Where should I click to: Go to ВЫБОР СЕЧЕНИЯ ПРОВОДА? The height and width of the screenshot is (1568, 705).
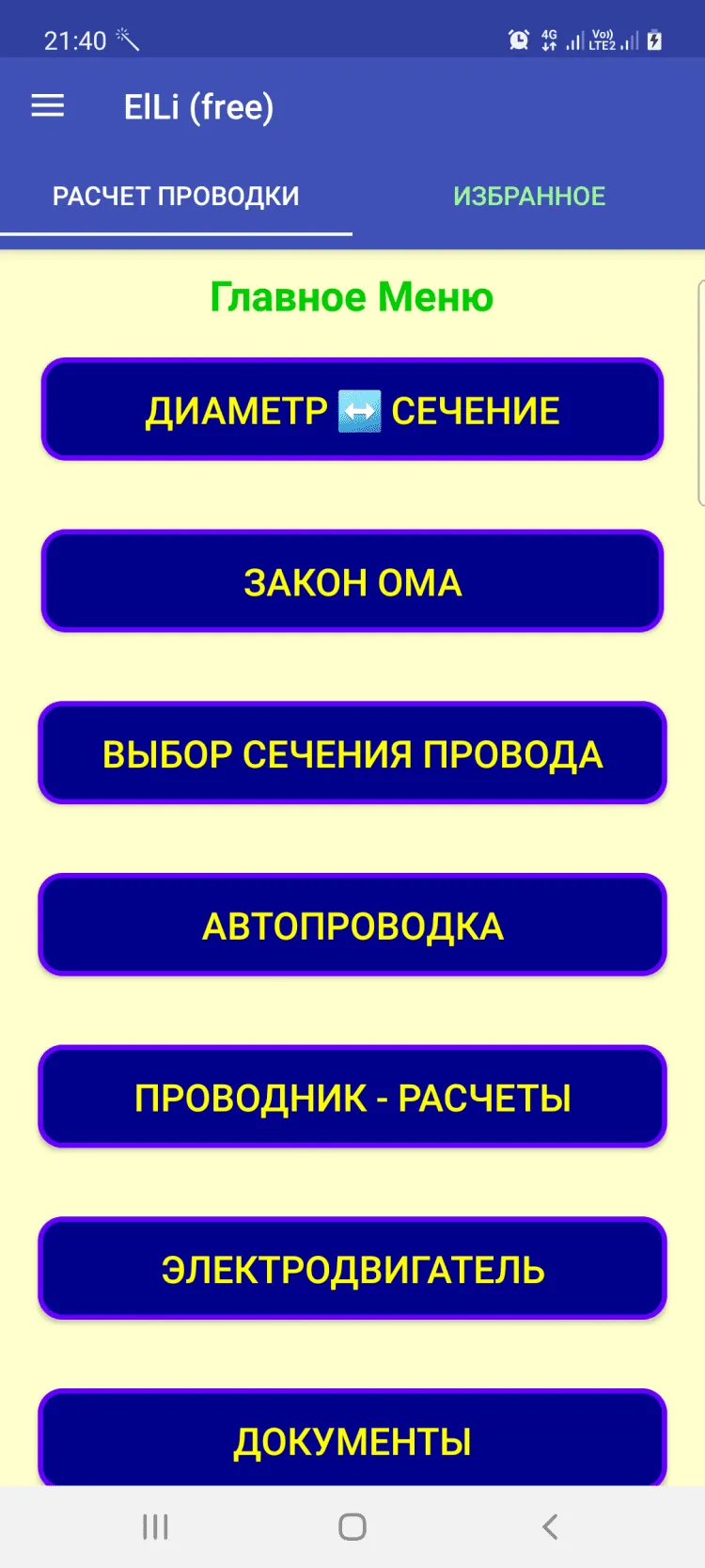(352, 753)
